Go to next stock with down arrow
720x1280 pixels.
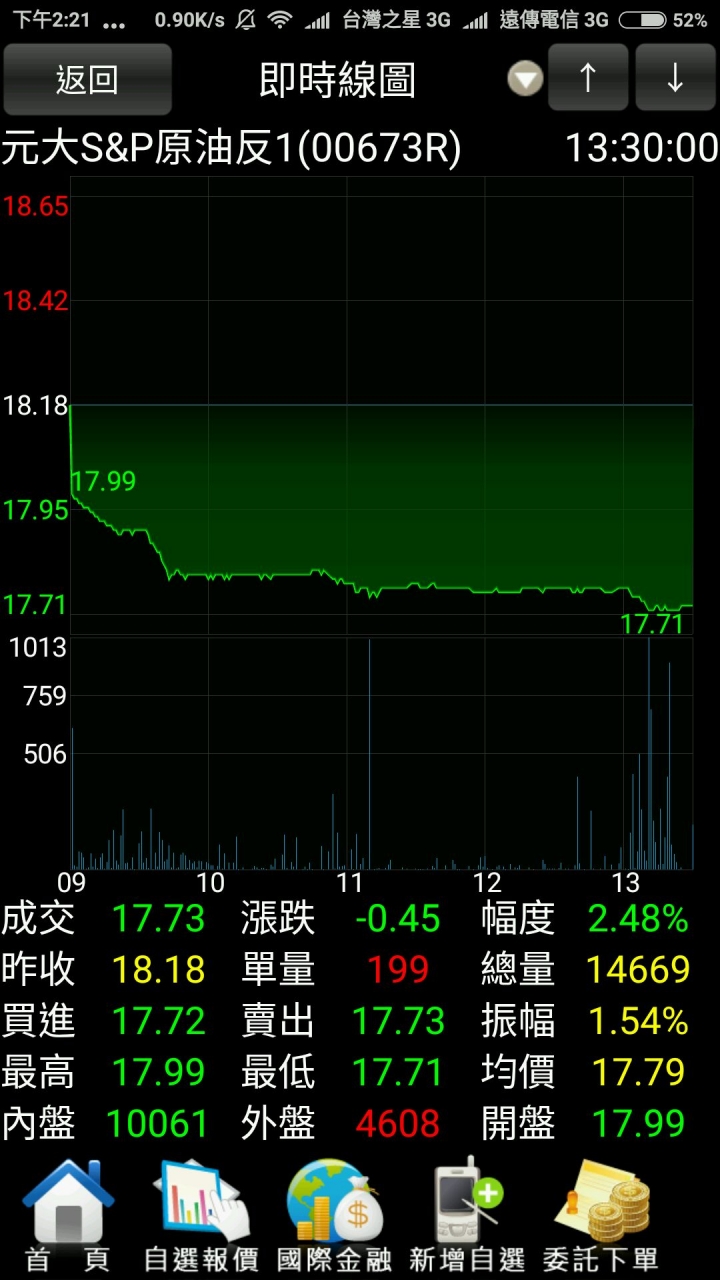coord(675,78)
